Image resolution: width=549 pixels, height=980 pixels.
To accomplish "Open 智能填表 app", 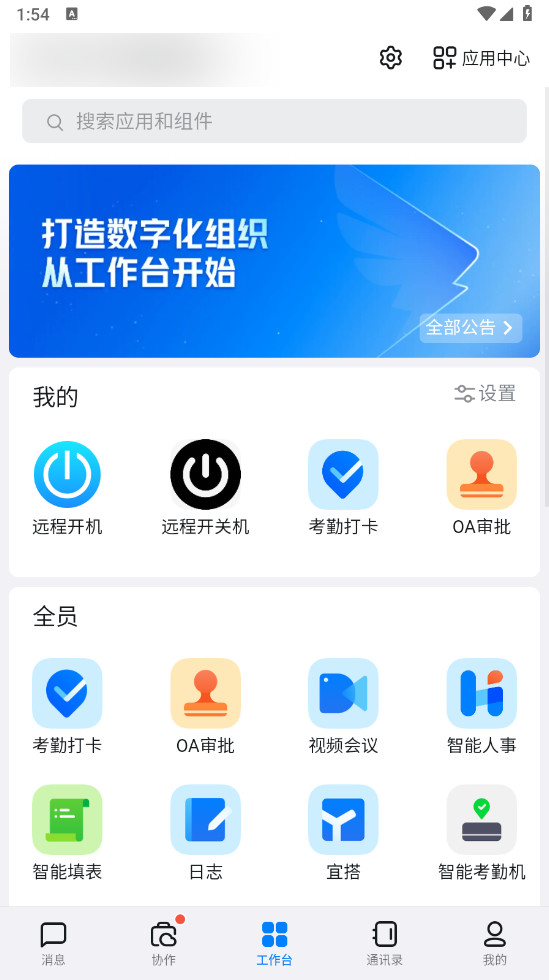I will [x=67, y=832].
